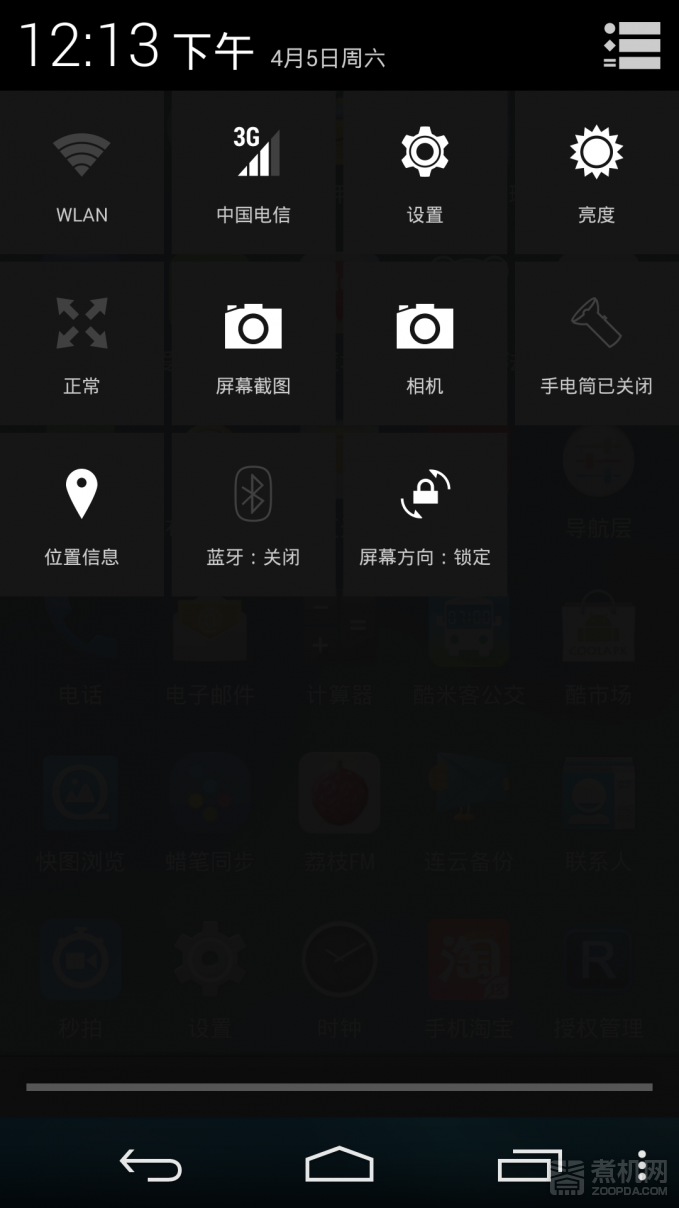Switch to the notifications list view
Screen dimensions: 679x1208
(632, 45)
